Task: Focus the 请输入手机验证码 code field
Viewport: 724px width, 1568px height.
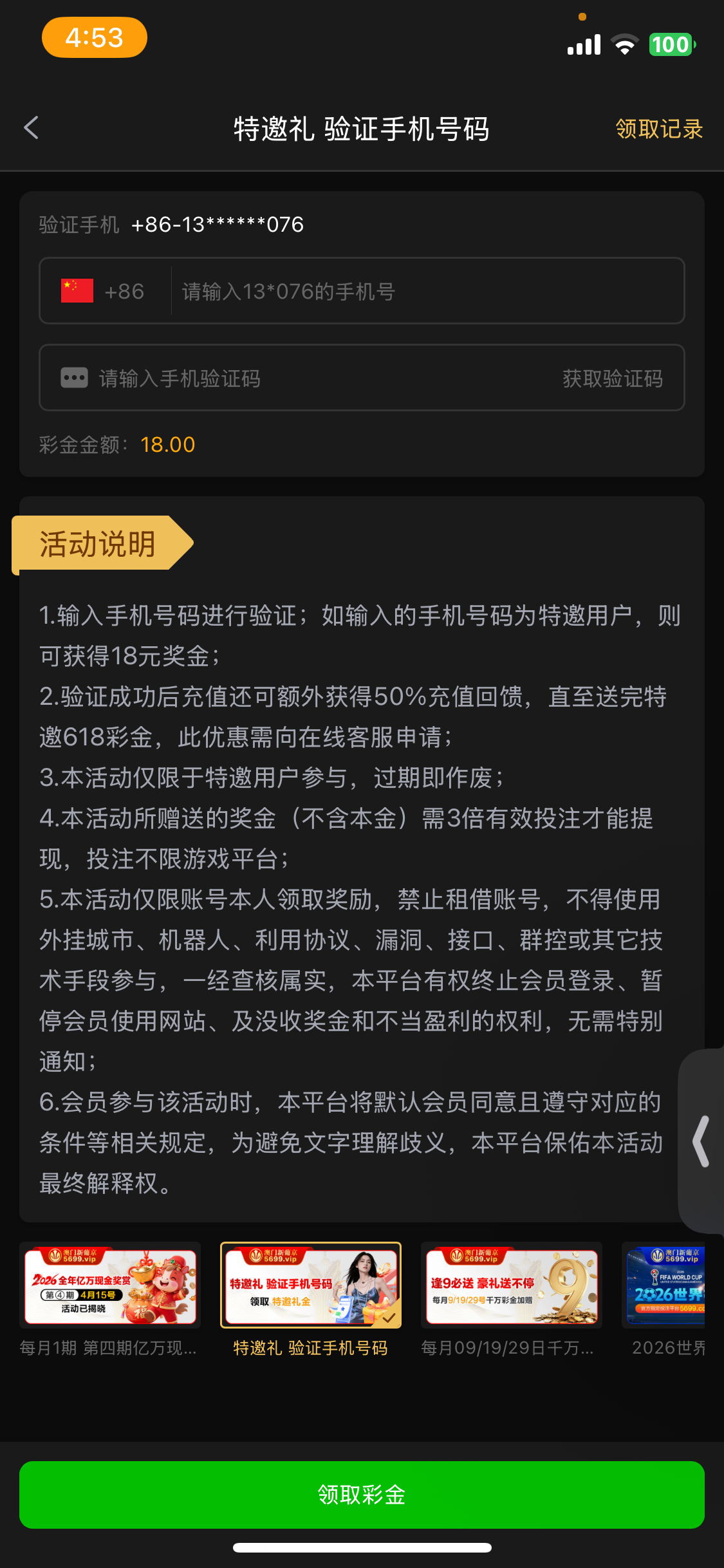Action: (x=309, y=378)
